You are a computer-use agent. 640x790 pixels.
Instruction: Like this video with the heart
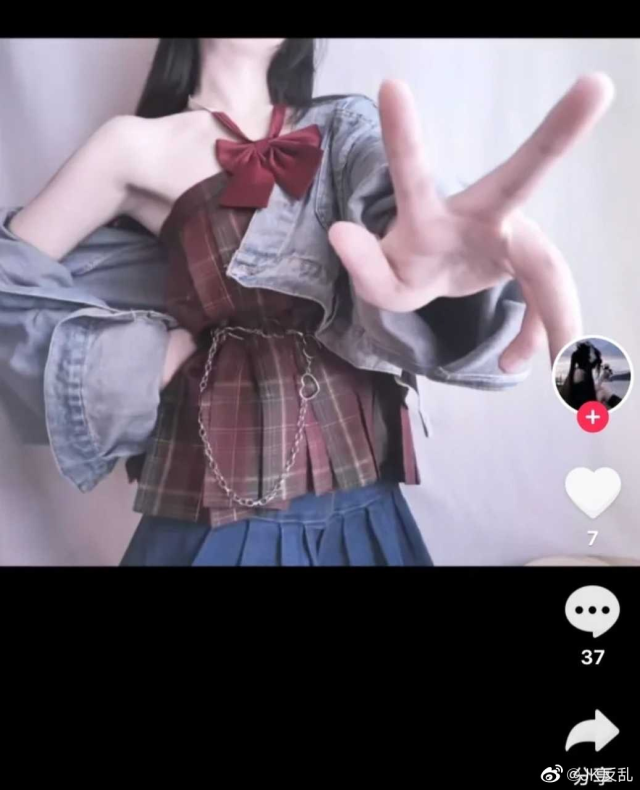592,492
